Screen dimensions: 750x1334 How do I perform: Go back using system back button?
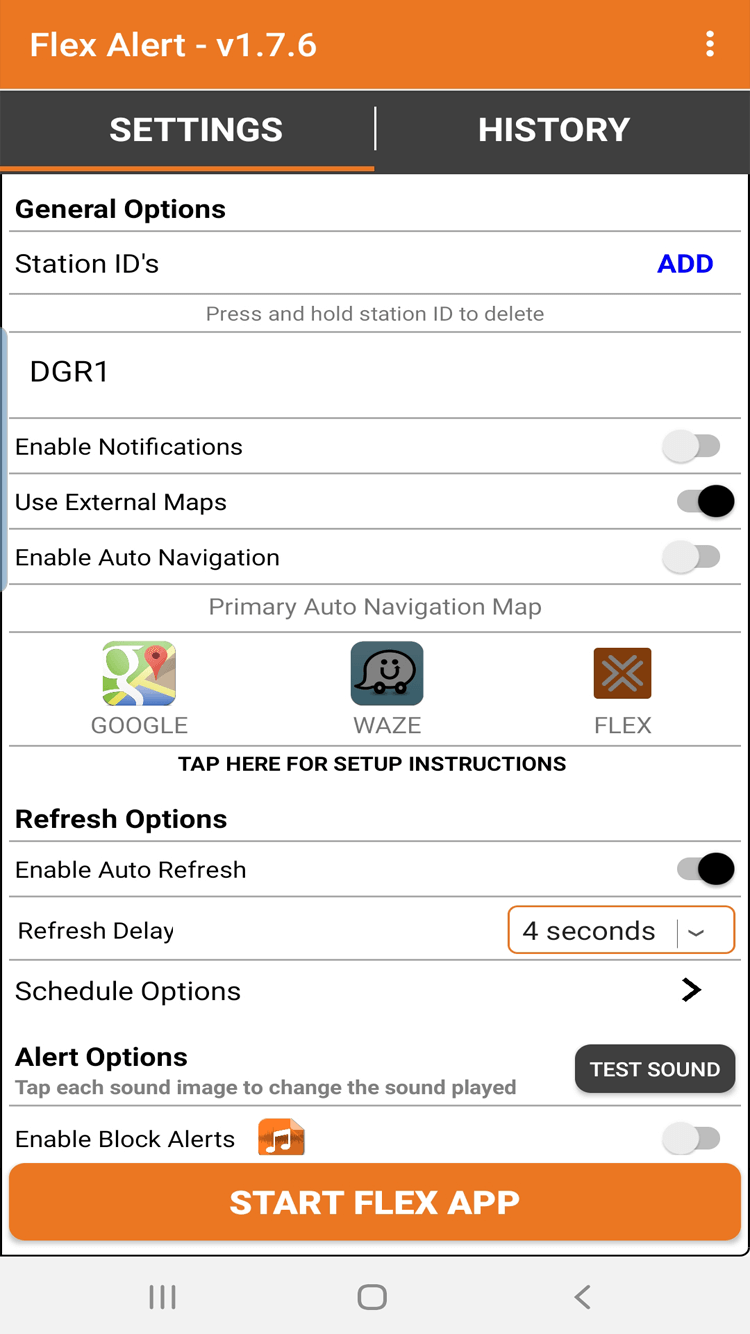[582, 1297]
